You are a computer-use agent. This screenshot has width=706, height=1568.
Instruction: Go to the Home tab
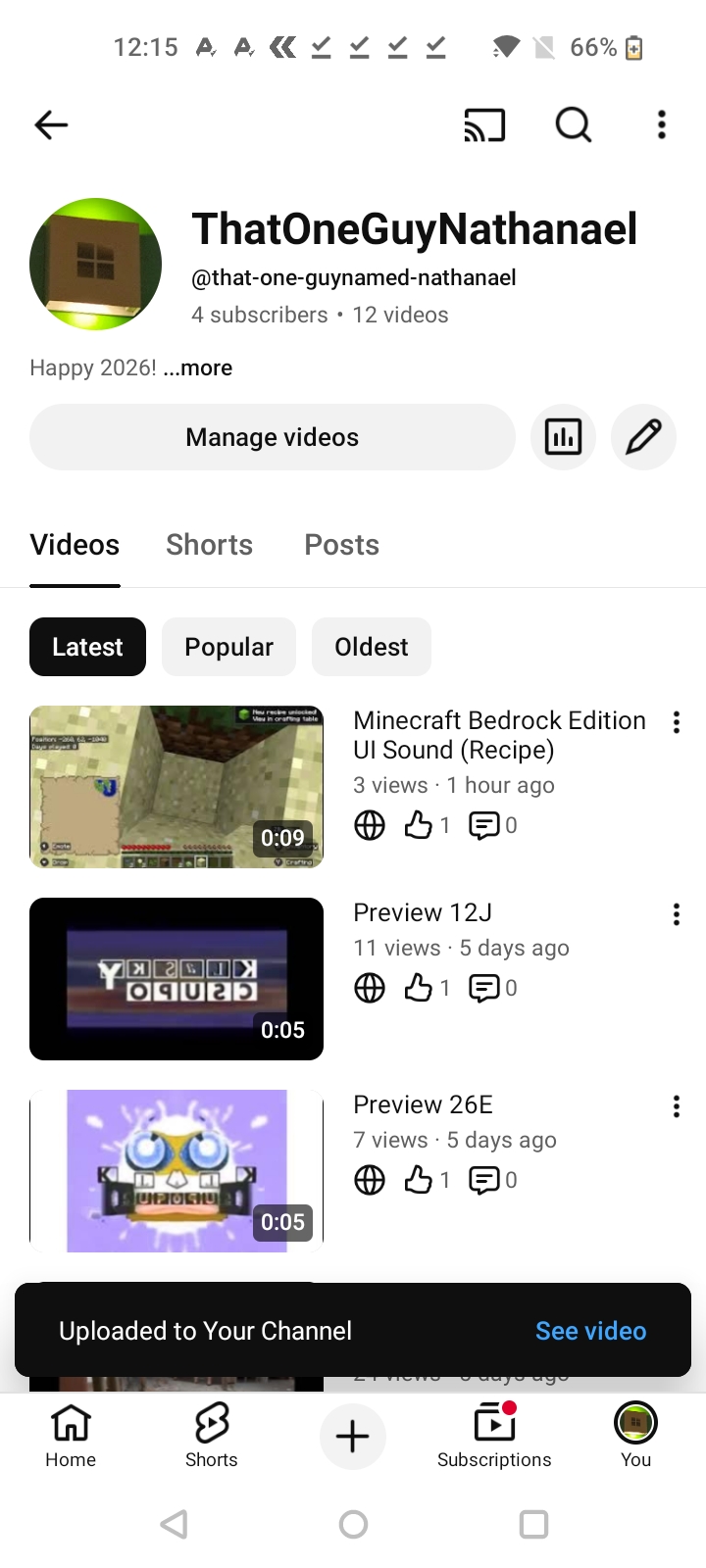click(x=71, y=1436)
